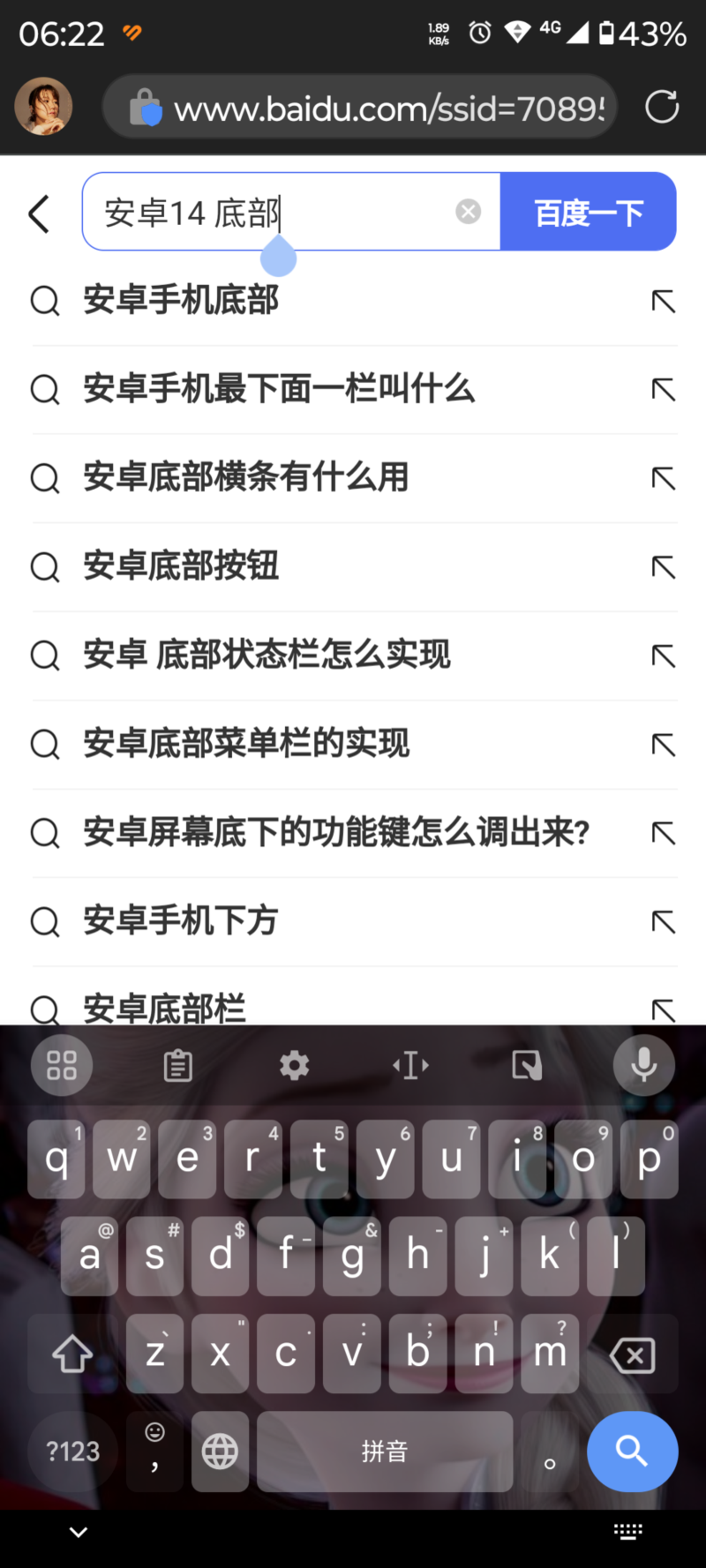Hit the blue search key on keyboard
706x1568 pixels.
[x=632, y=1451]
